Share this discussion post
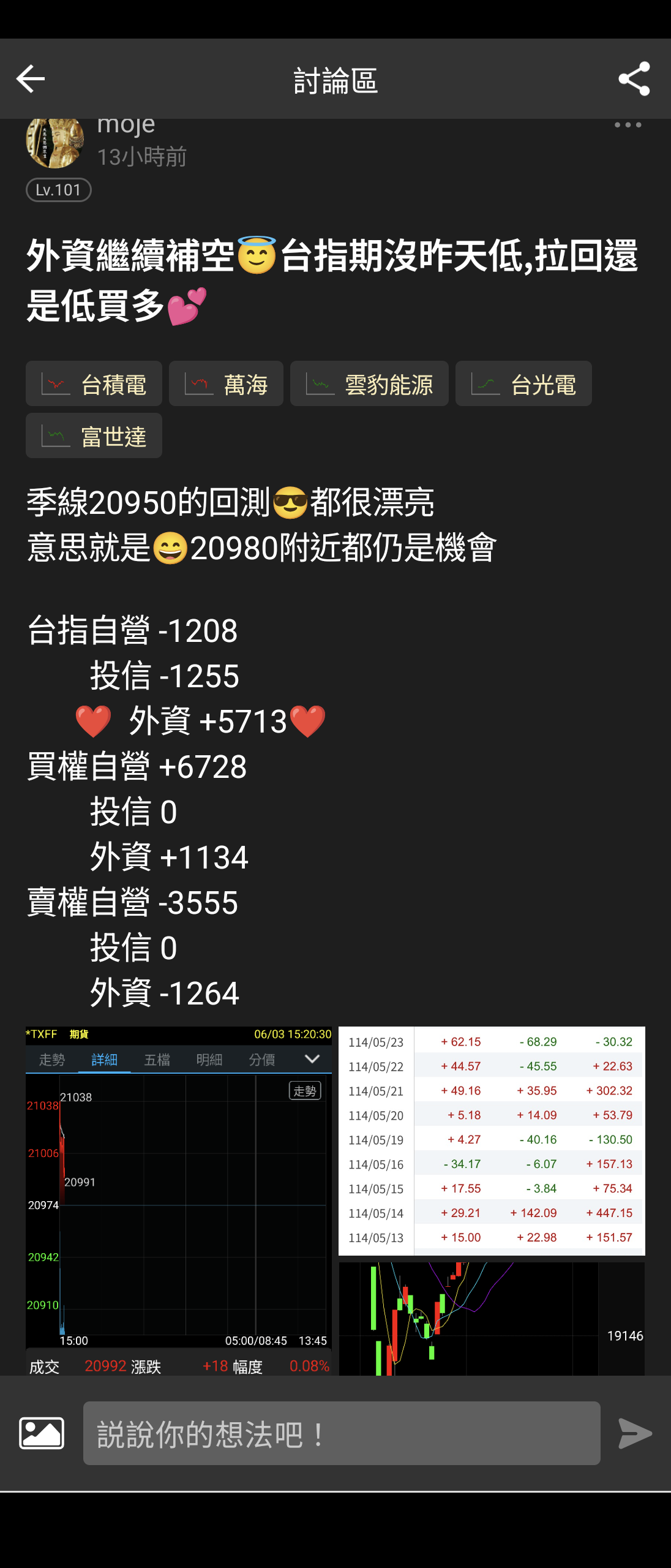The image size is (671, 1568). click(634, 79)
